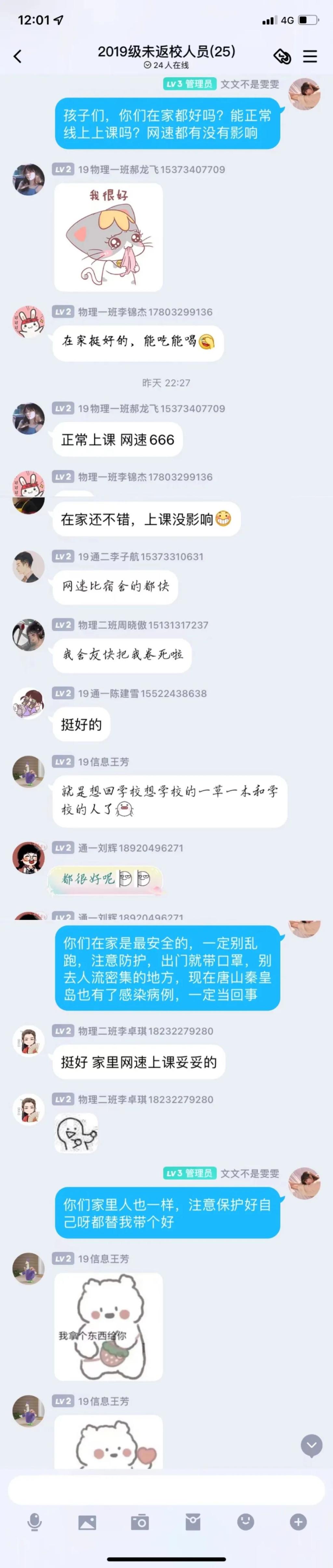Image resolution: width=333 pixels, height=1568 pixels.
Task: Open the group link icon in header
Action: [x=282, y=57]
